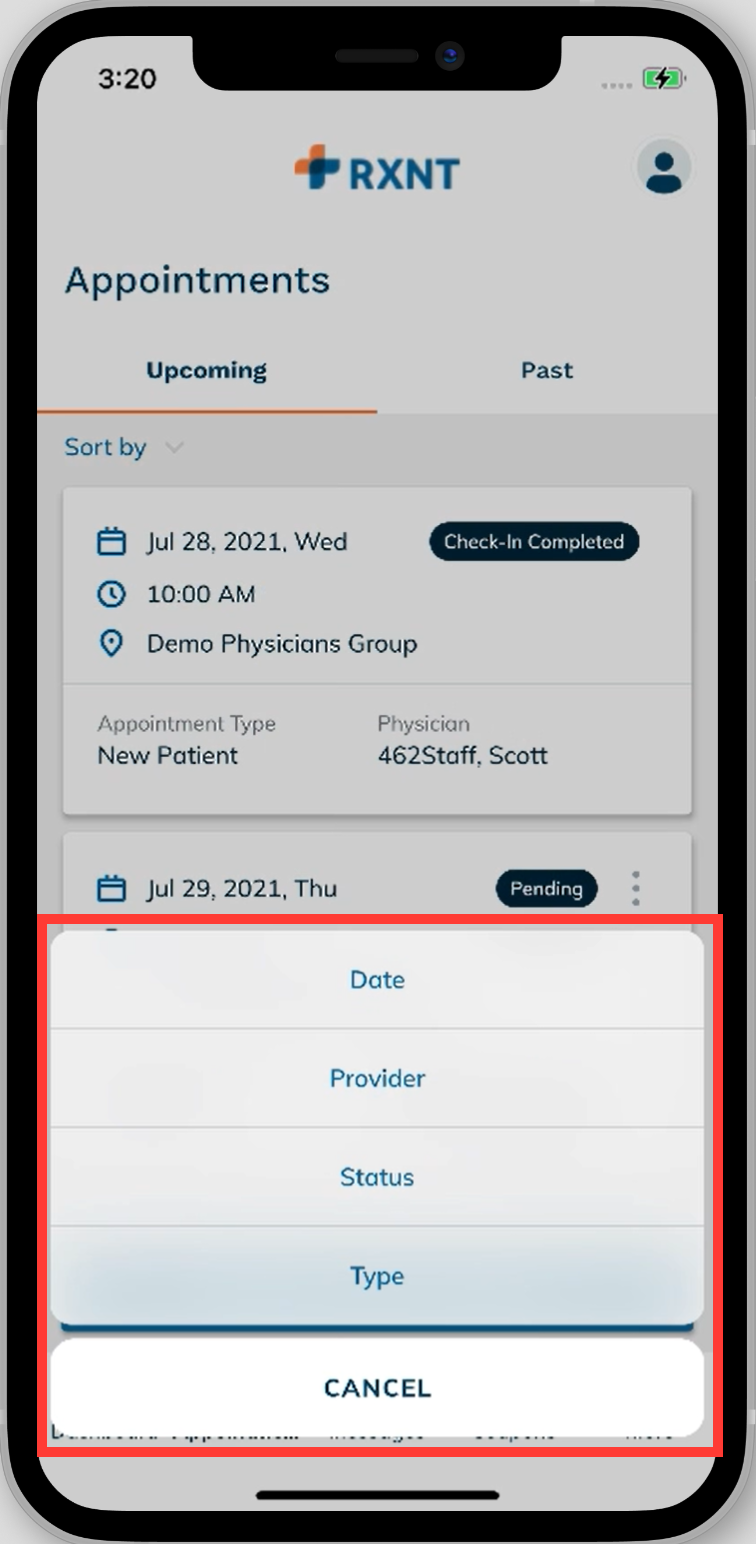756x1544 pixels.
Task: Sort appointments by Date
Action: click(377, 980)
